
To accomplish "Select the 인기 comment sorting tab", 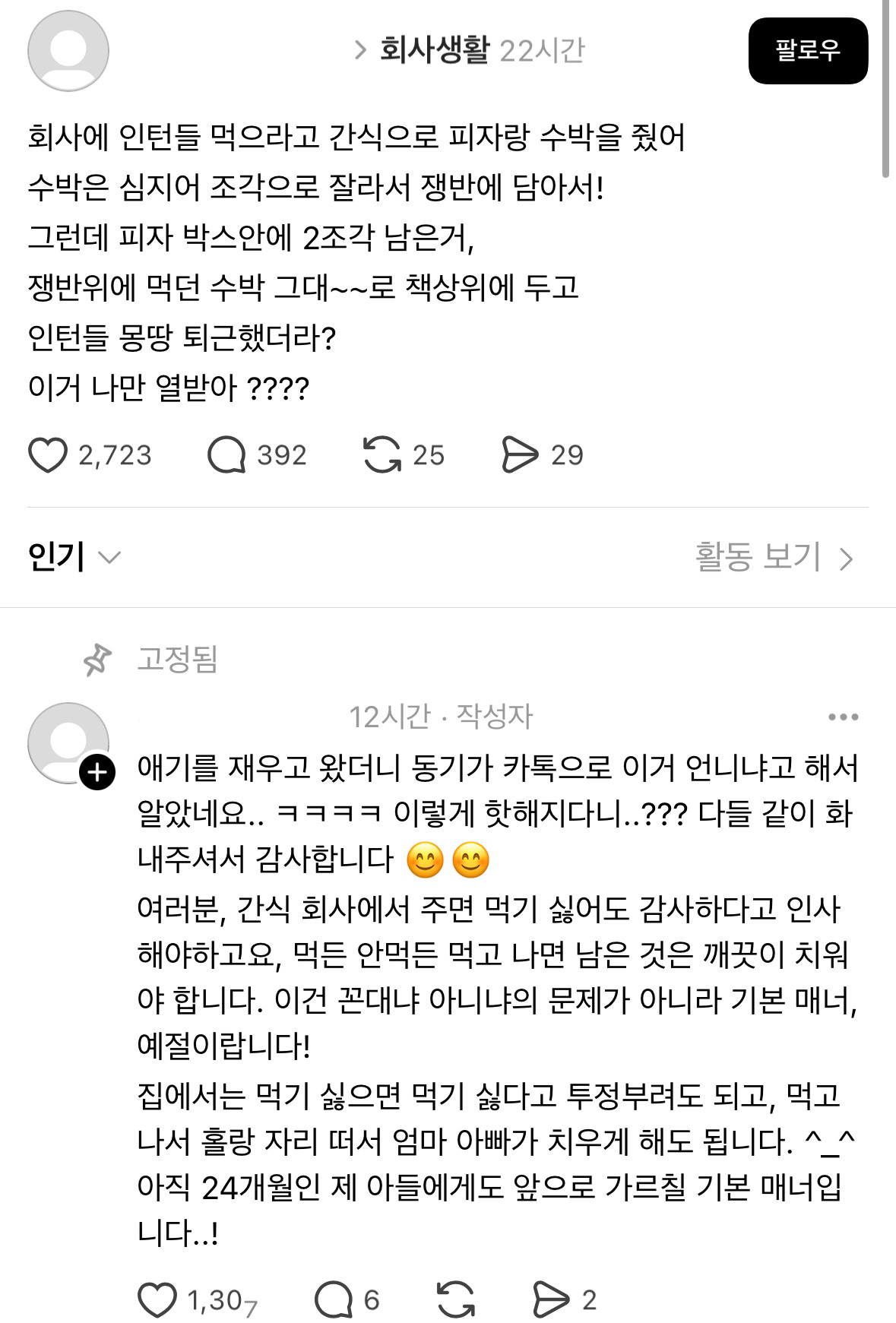I will (56, 559).
